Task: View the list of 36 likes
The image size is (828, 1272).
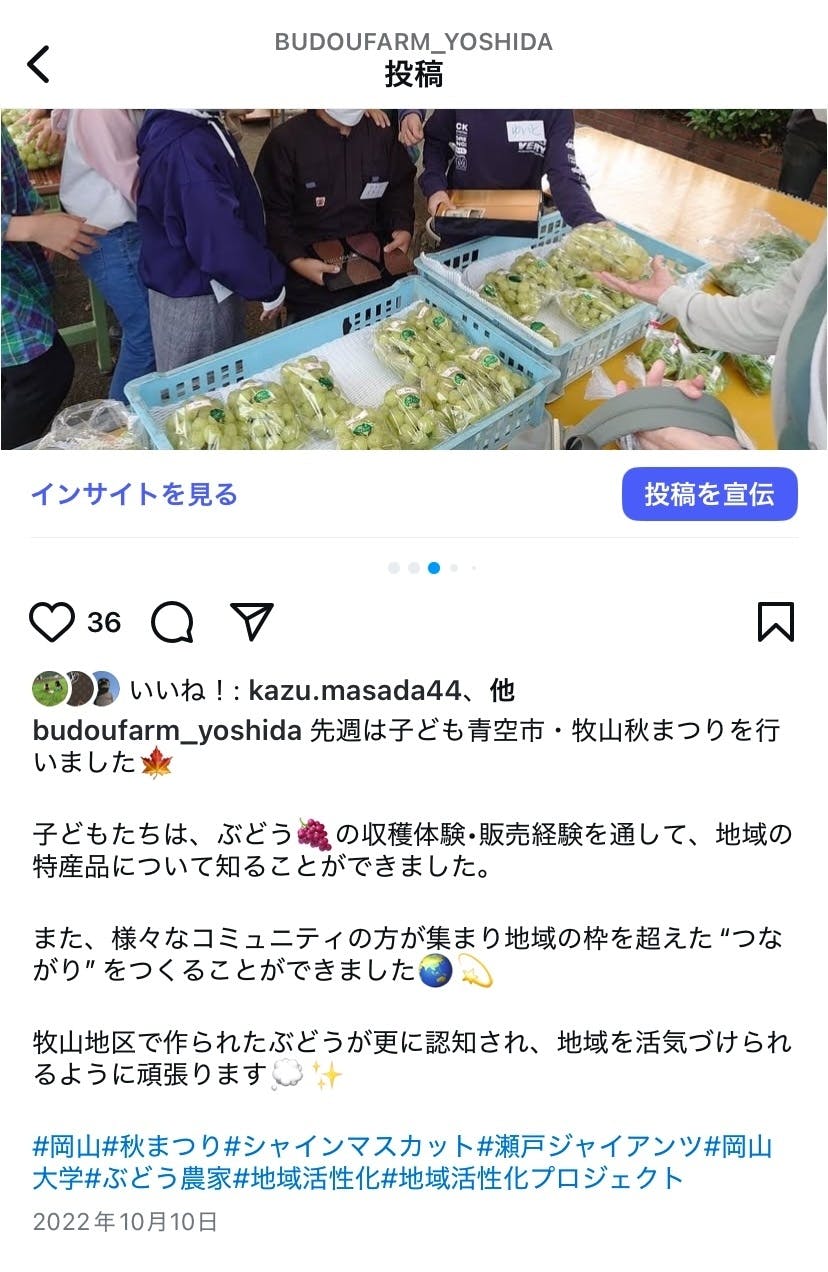Action: (104, 622)
